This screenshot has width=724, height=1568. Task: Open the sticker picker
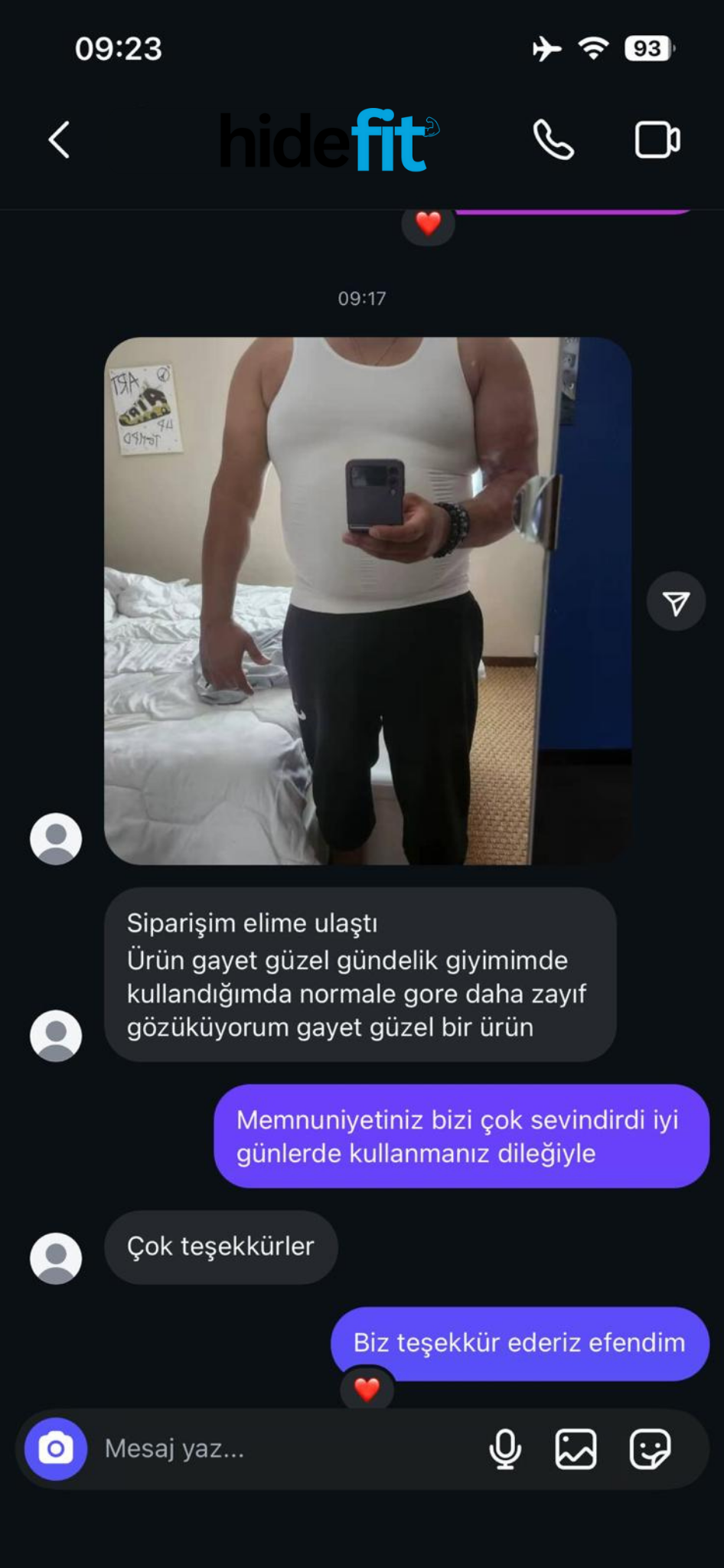tap(650, 1449)
